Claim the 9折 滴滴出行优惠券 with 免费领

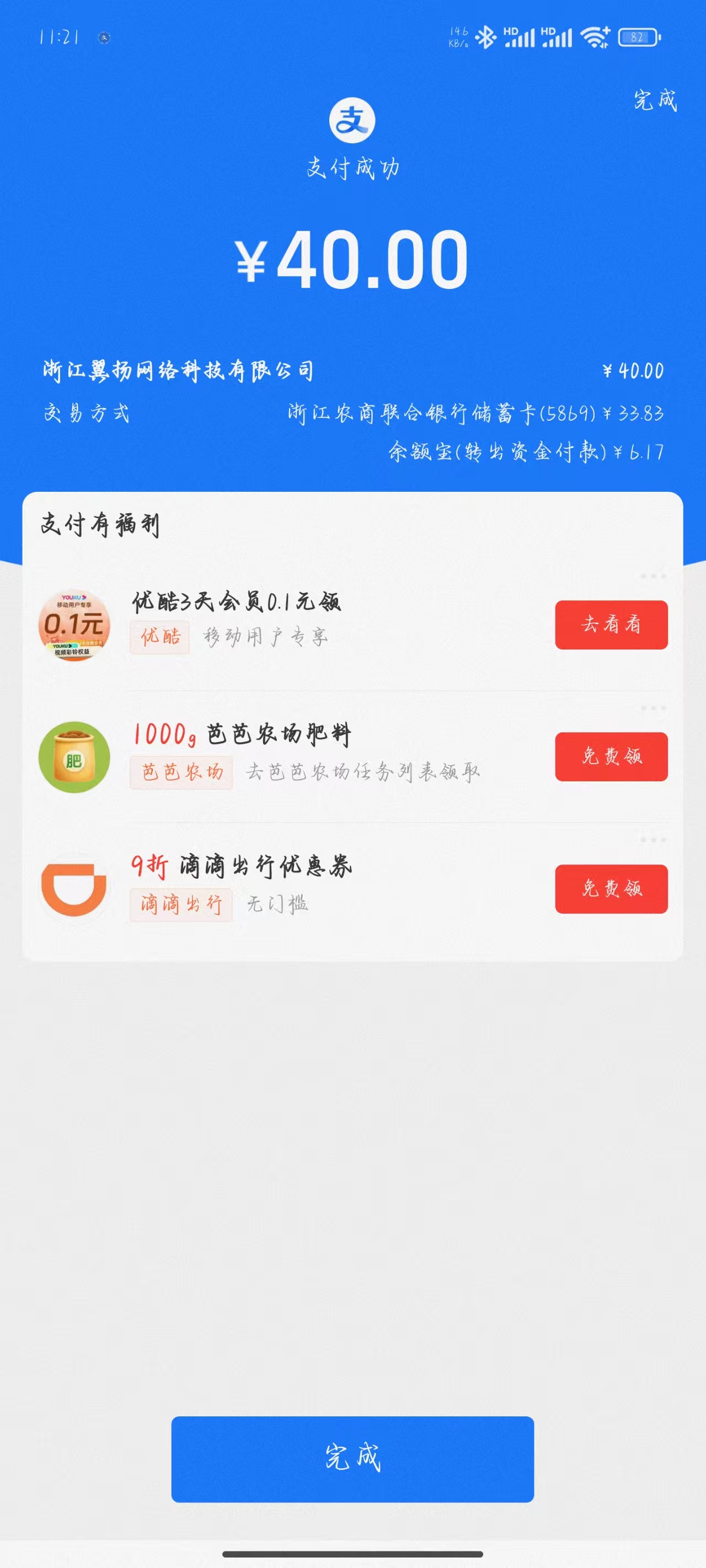click(611, 889)
